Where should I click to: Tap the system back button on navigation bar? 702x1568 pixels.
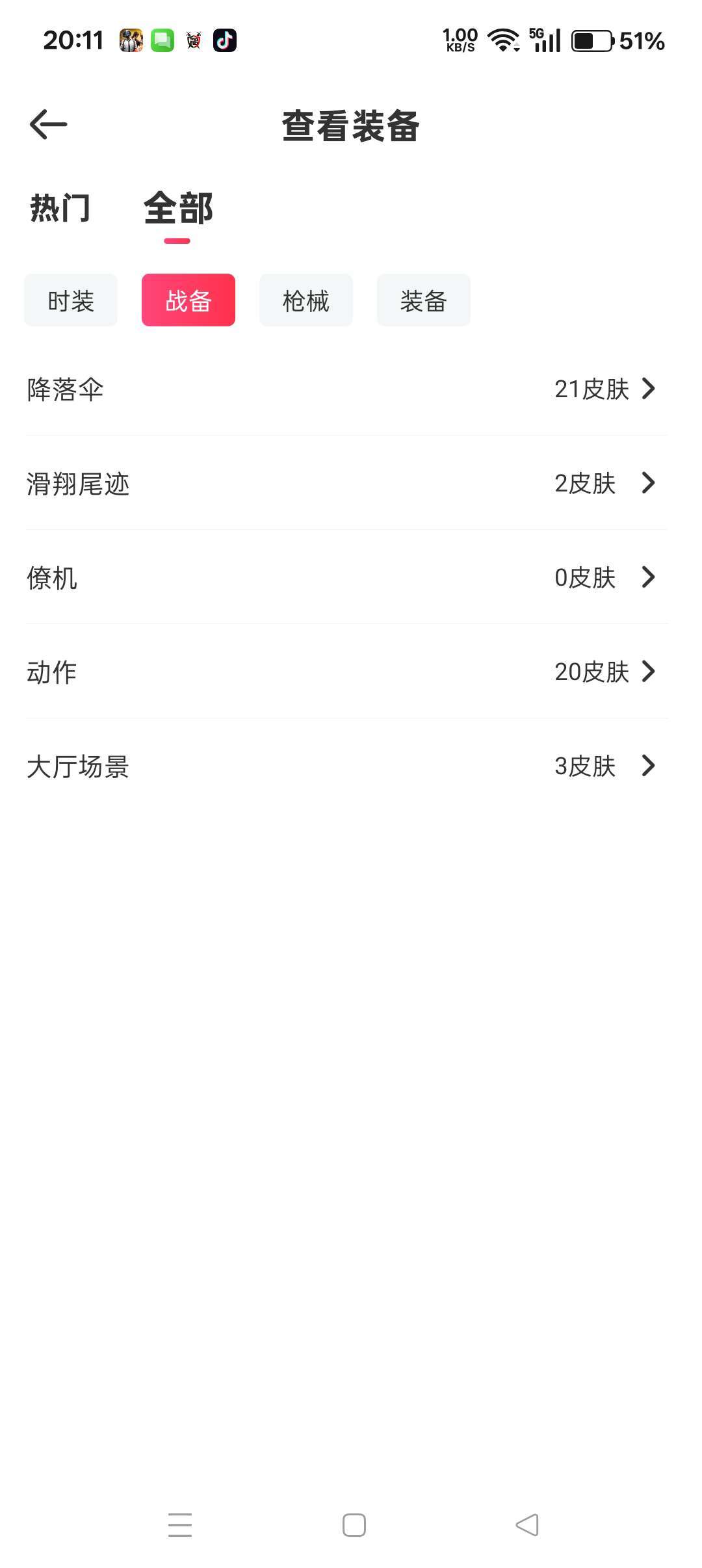pyautogui.click(x=525, y=1525)
